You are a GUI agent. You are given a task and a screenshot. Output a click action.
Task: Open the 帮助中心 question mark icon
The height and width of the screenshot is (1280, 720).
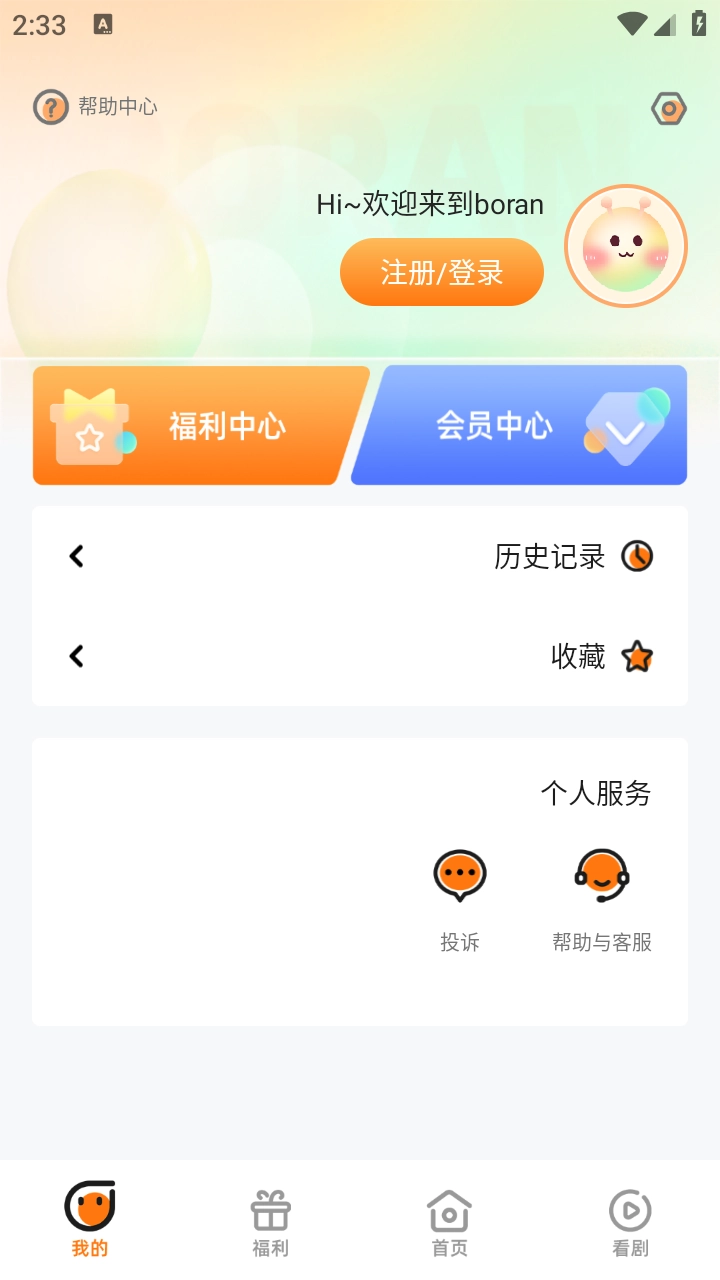pos(47,107)
